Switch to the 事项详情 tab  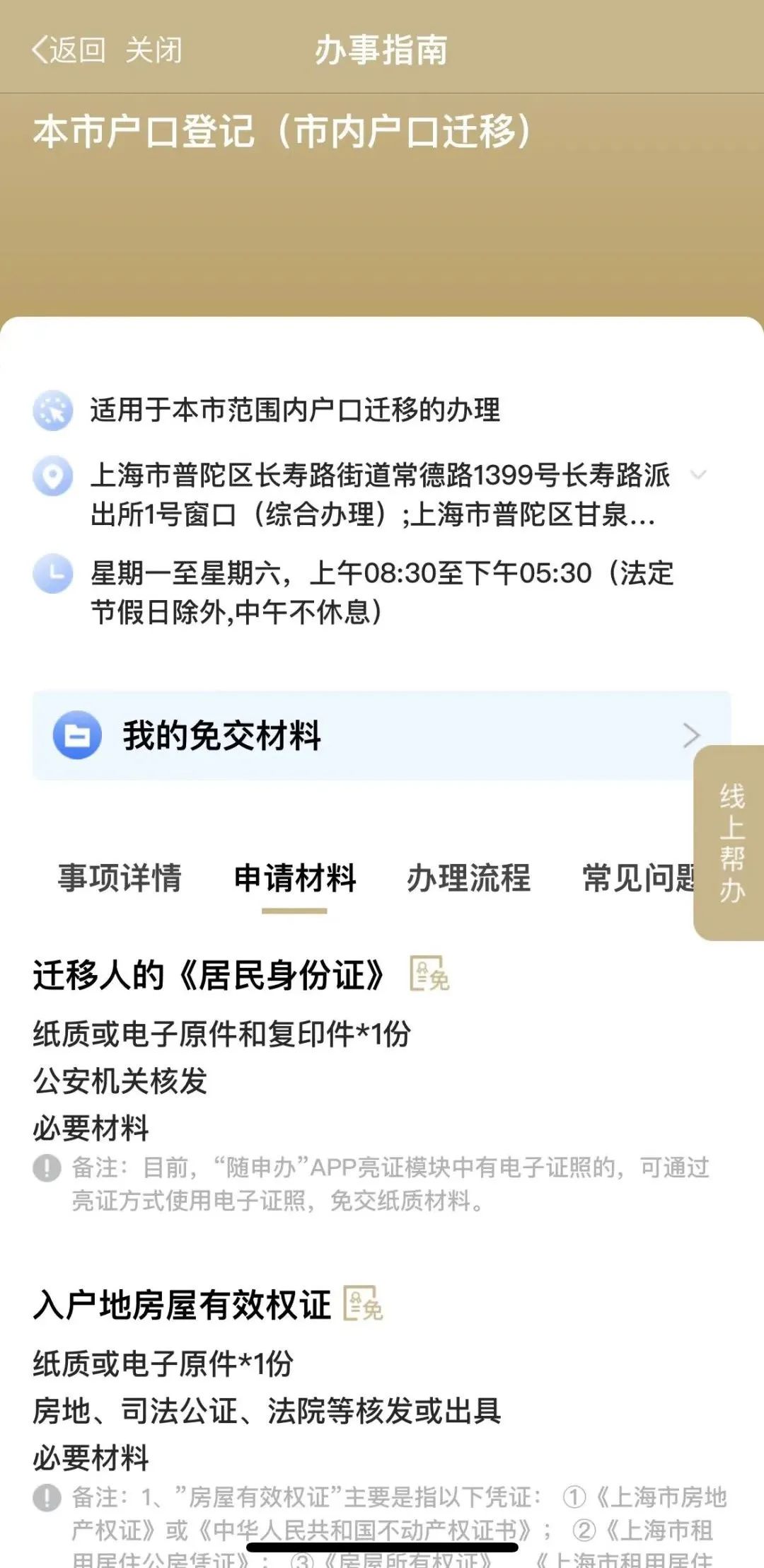(x=120, y=877)
